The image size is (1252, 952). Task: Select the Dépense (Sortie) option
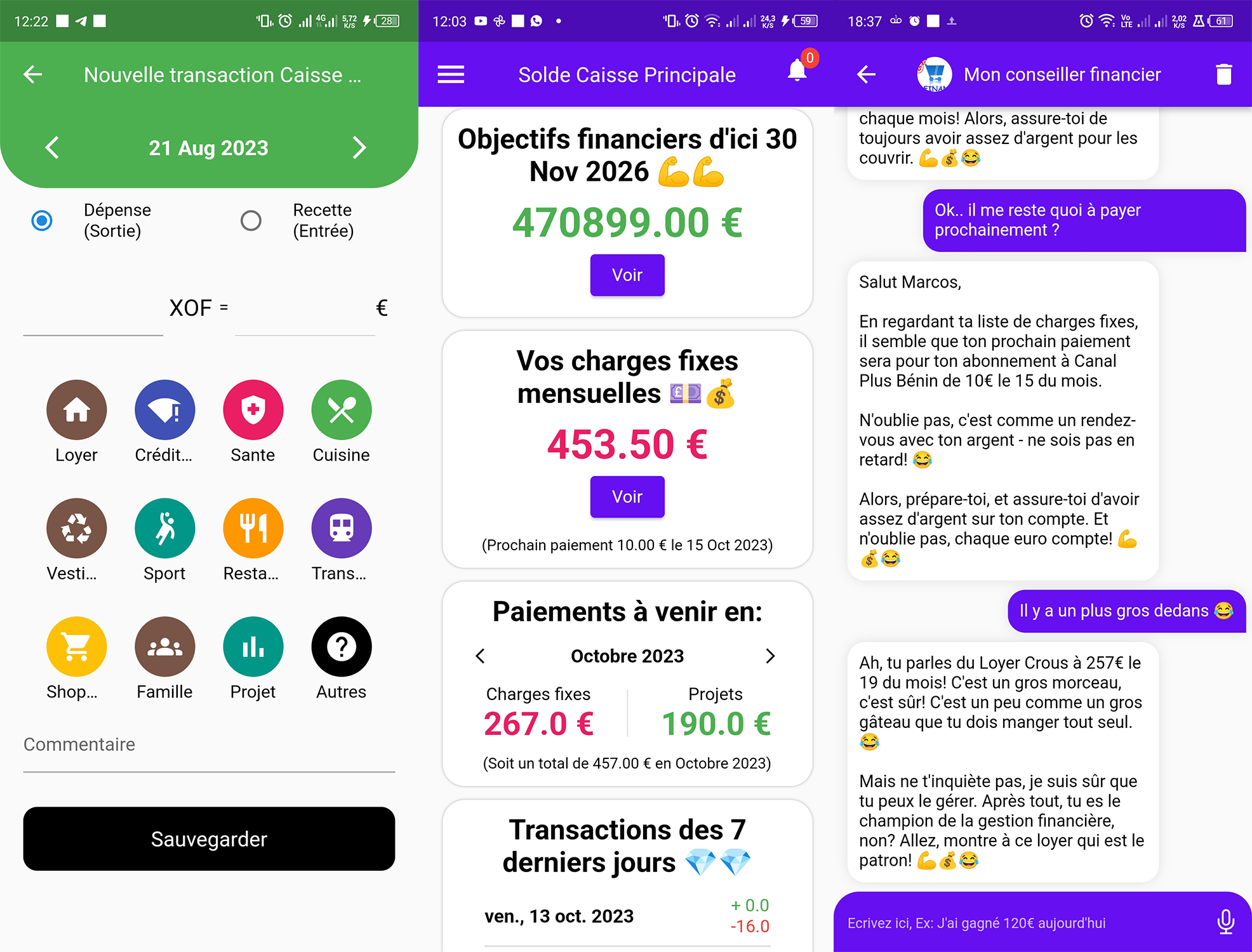(42, 221)
